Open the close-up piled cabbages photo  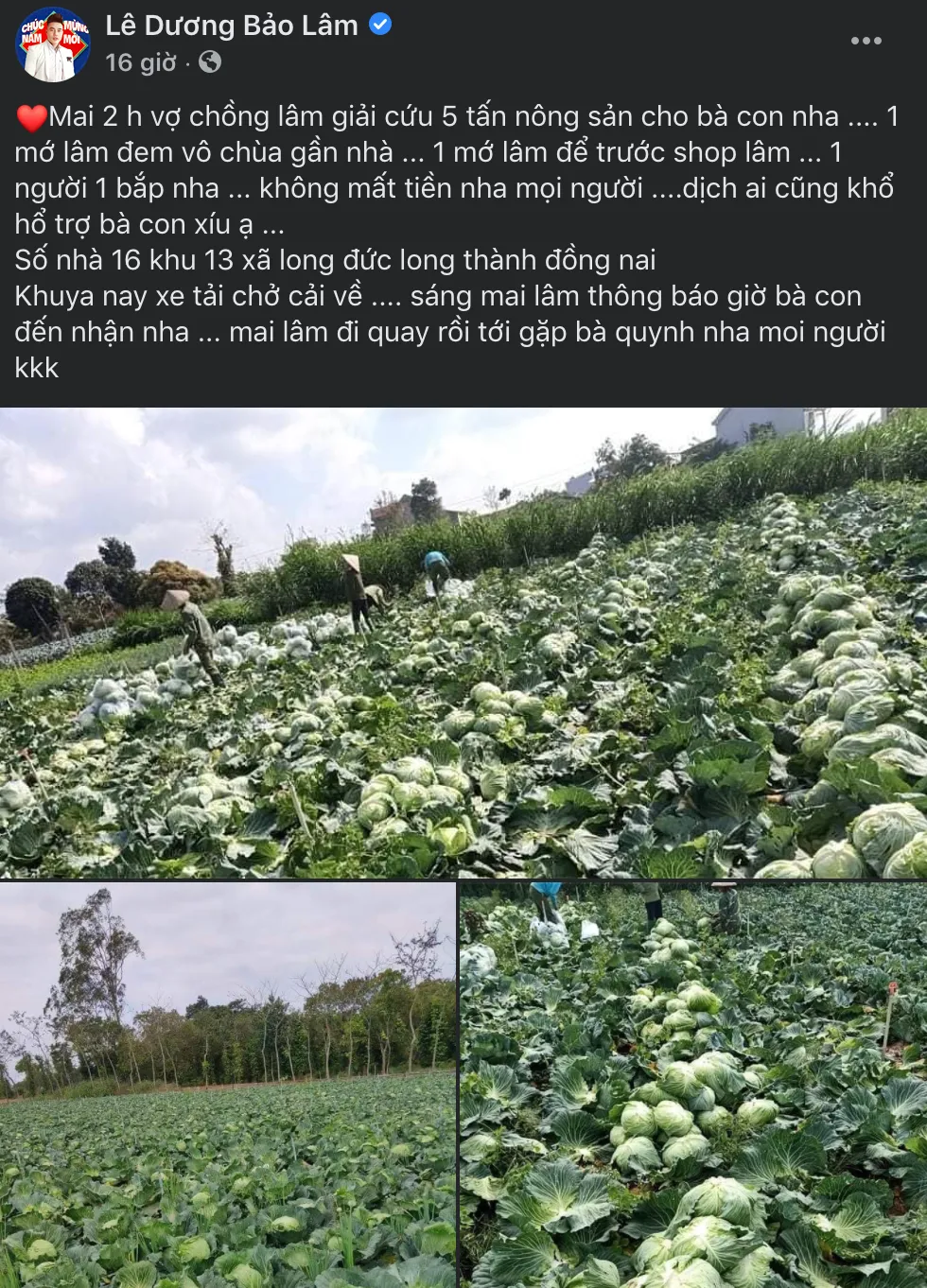693,1085
